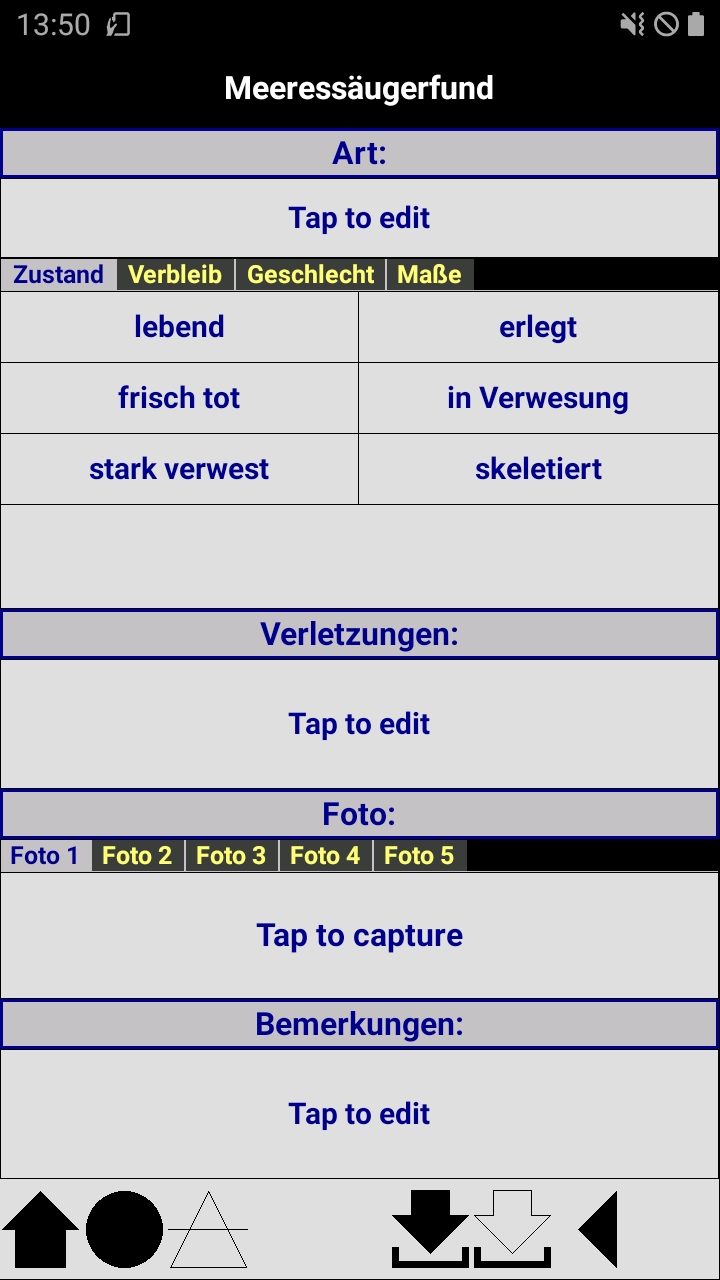Image resolution: width=720 pixels, height=1280 pixels.
Task: Select 'stark verwest' option
Action: 179,469
